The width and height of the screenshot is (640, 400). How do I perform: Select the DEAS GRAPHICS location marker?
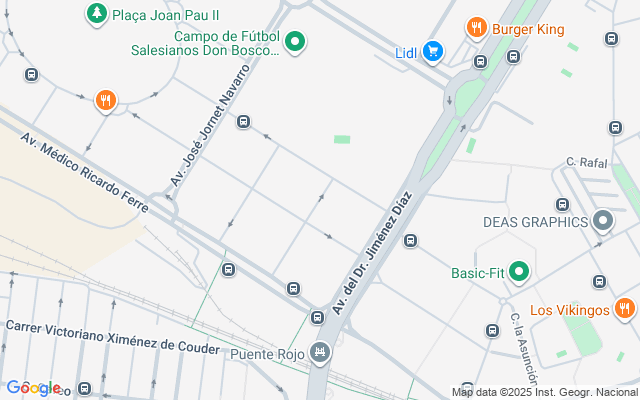(x=603, y=221)
